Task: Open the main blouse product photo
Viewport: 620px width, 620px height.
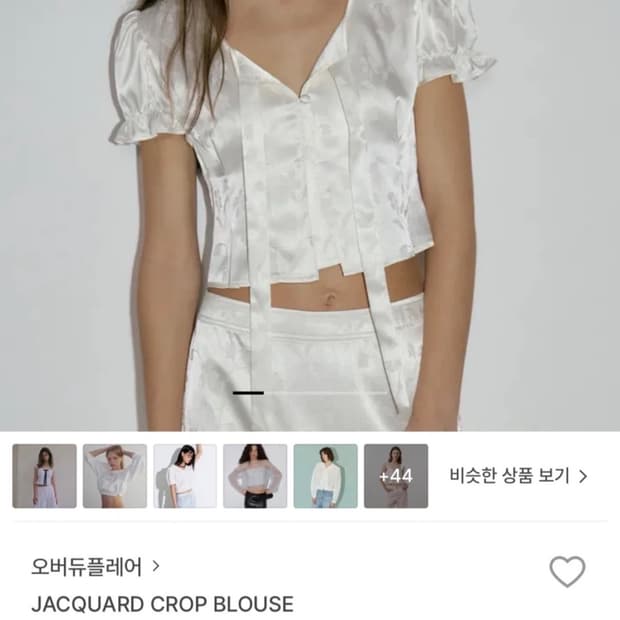Action: point(310,215)
